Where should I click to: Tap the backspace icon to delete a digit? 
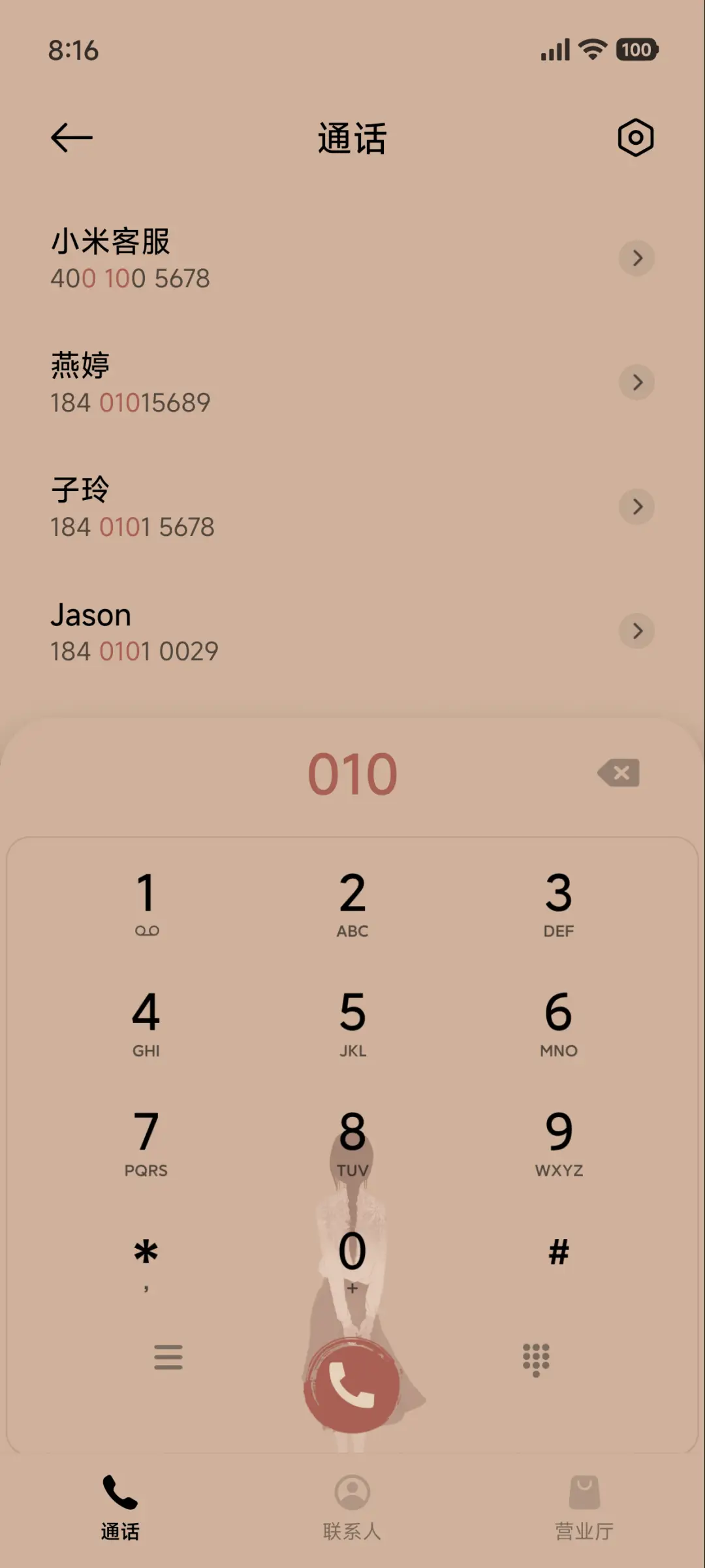(618, 773)
